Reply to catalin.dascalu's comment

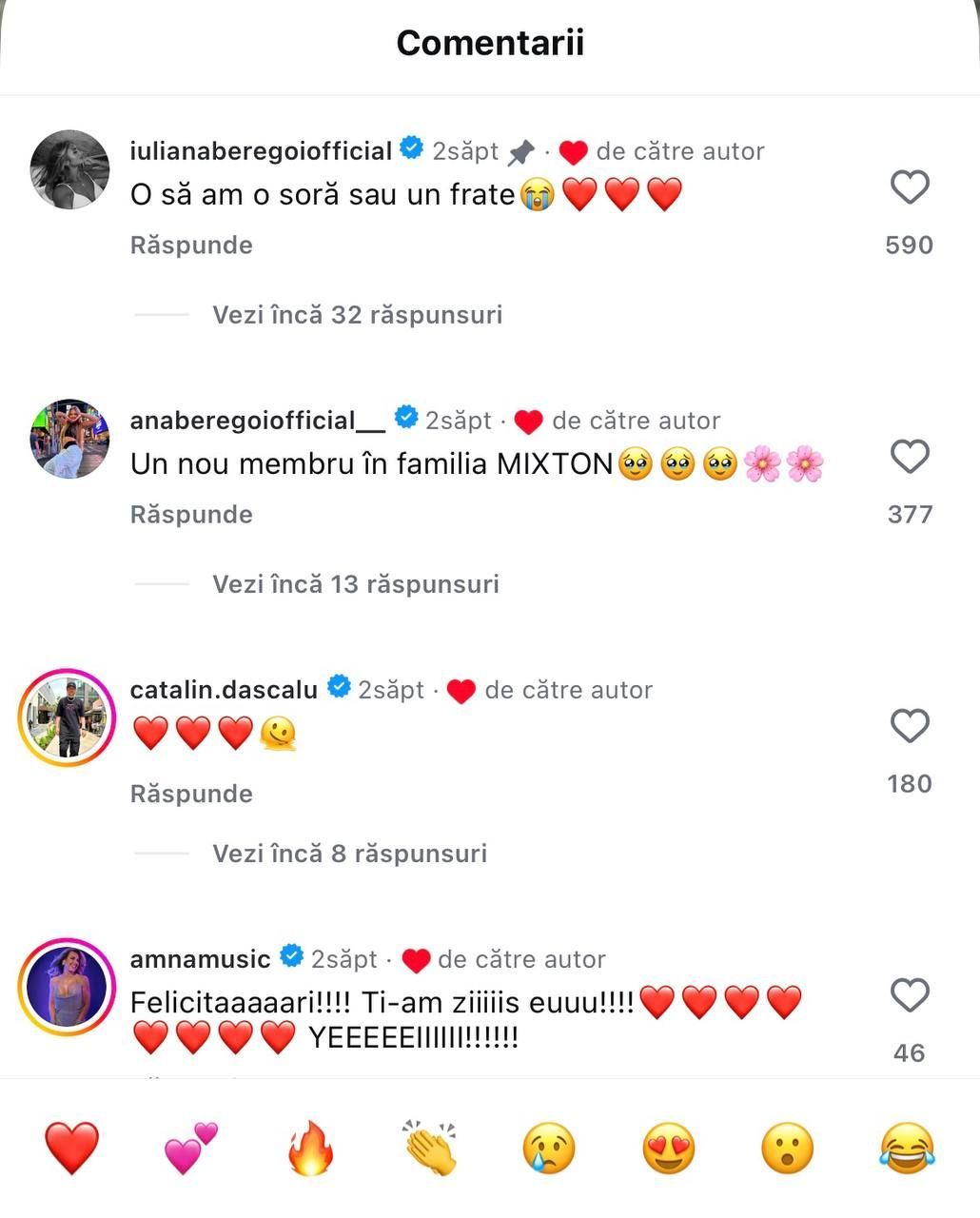click(x=191, y=794)
